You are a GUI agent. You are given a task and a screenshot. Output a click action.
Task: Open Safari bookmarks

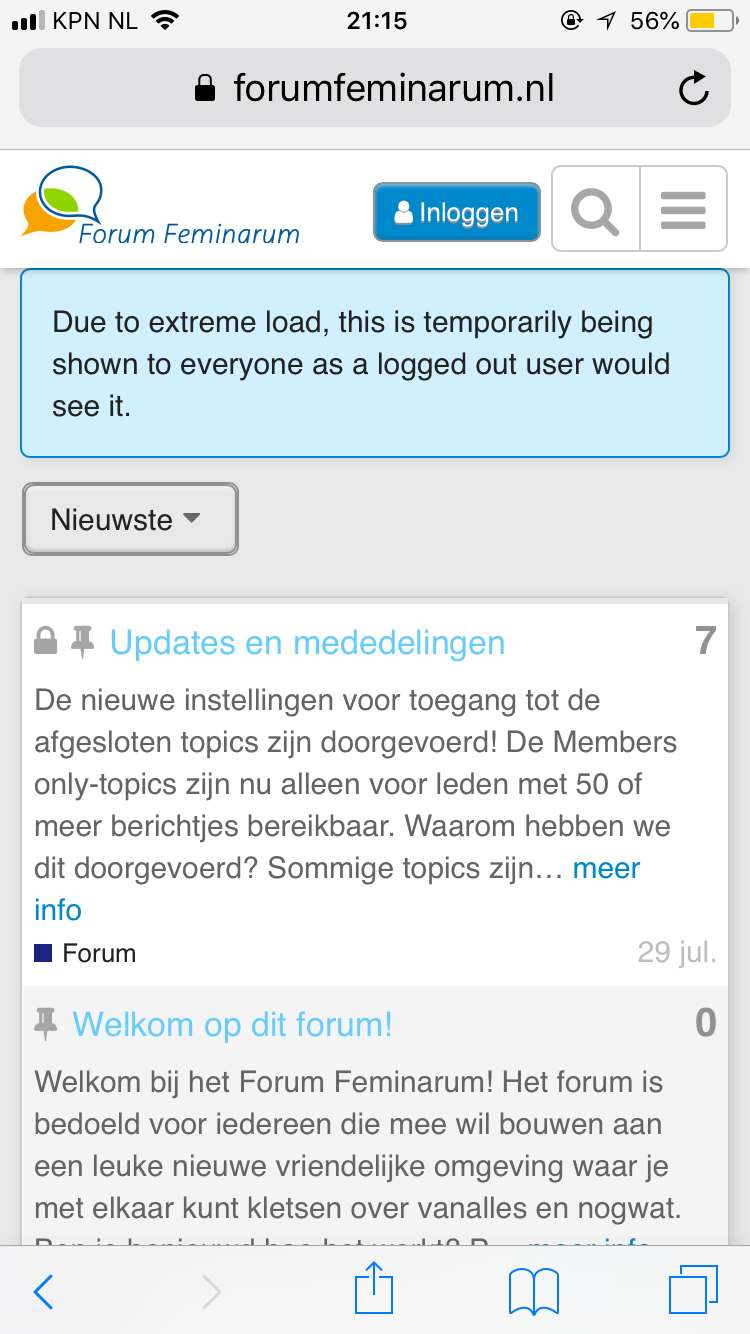coord(534,1292)
